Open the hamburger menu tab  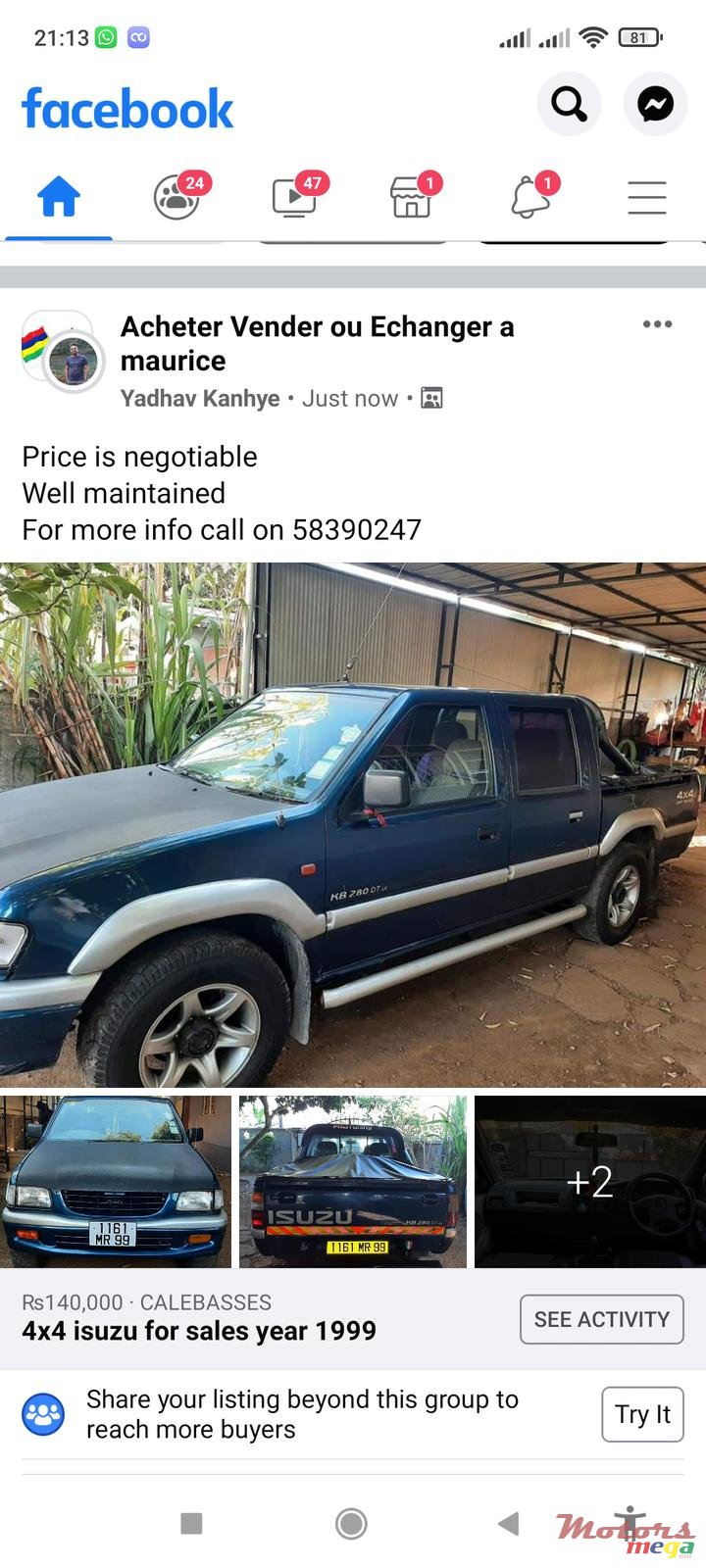point(647,197)
